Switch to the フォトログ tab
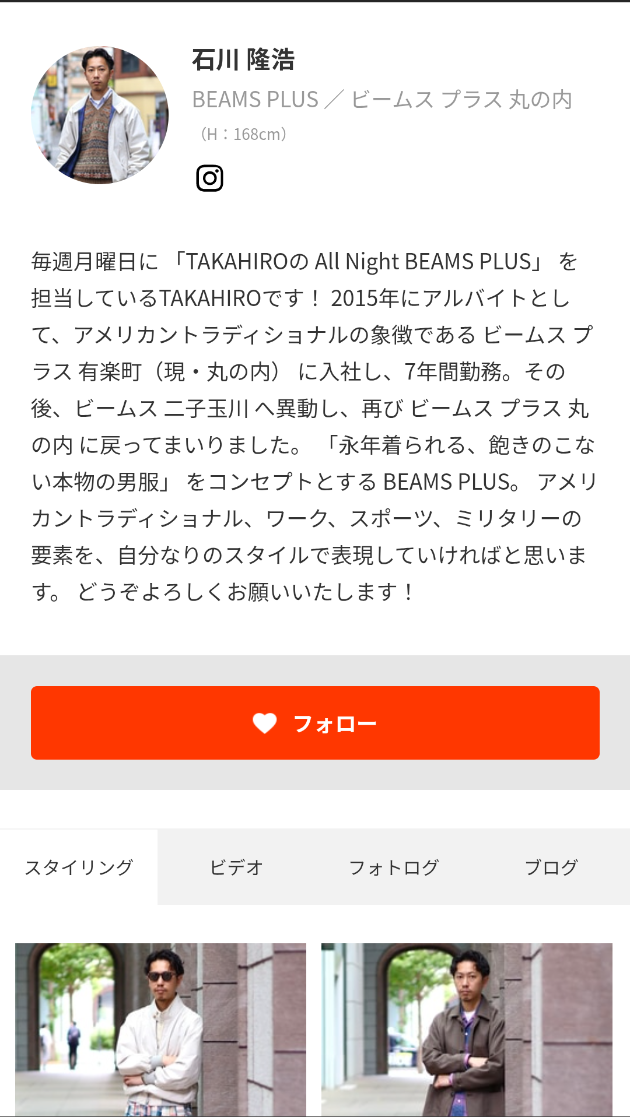630x1117 pixels. (x=393, y=867)
